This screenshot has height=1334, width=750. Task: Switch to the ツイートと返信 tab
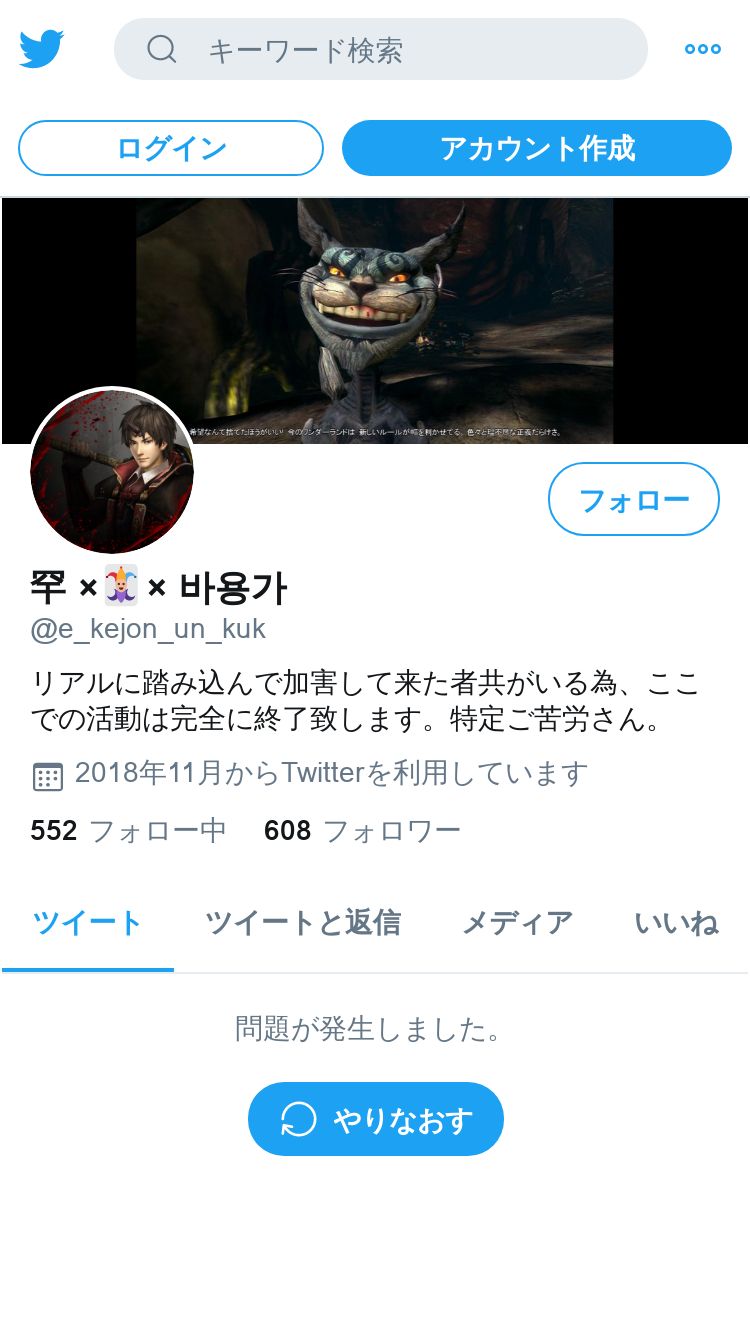[x=303, y=923]
